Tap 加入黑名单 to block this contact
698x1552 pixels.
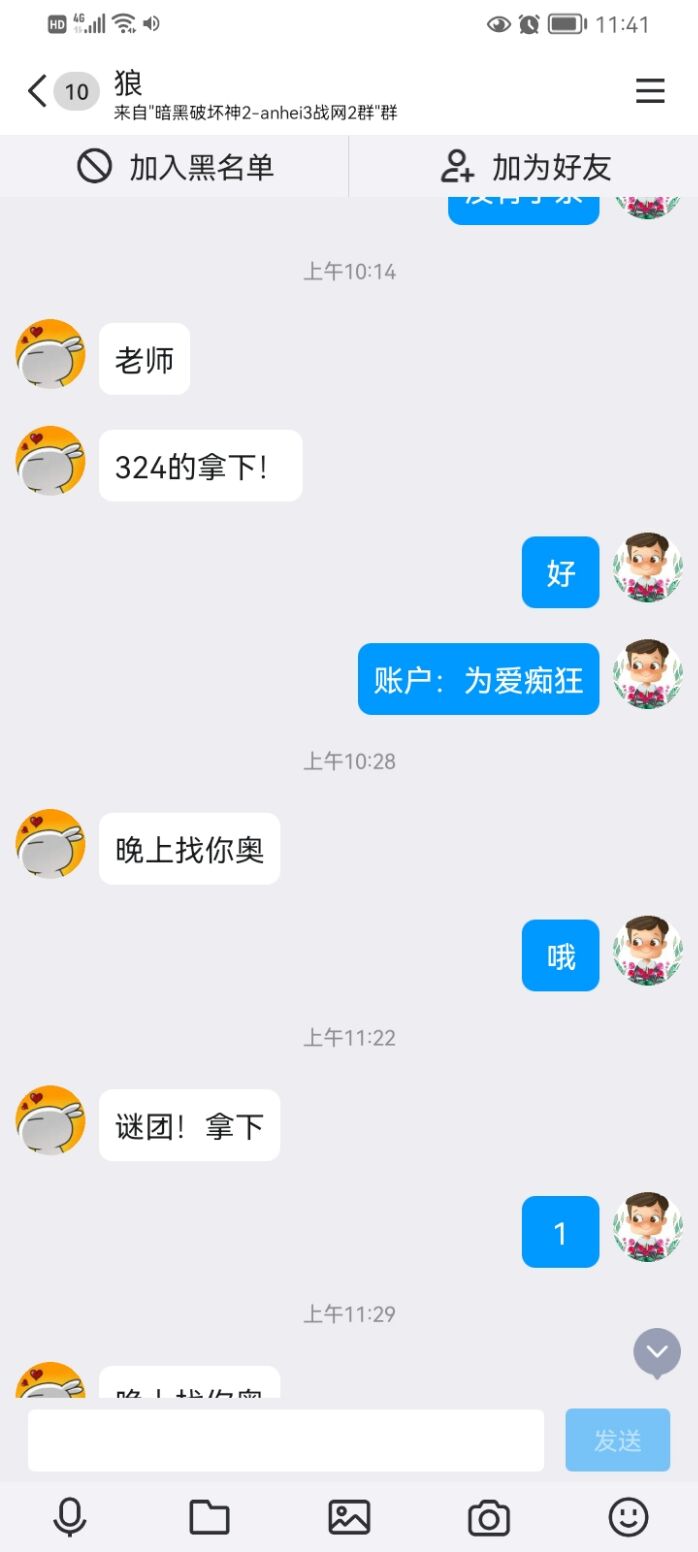175,167
